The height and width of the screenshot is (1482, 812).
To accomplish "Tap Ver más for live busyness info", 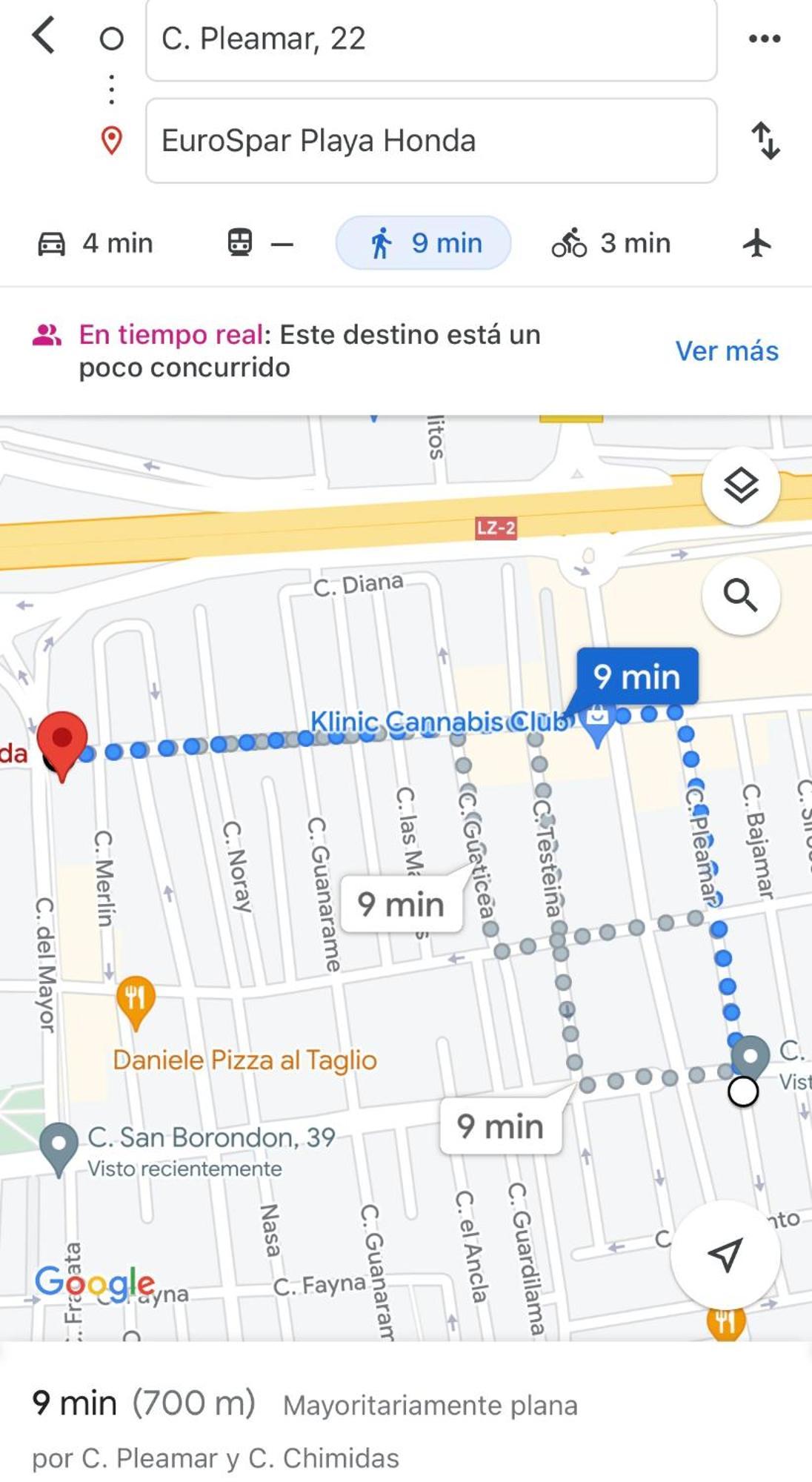I will pos(726,350).
